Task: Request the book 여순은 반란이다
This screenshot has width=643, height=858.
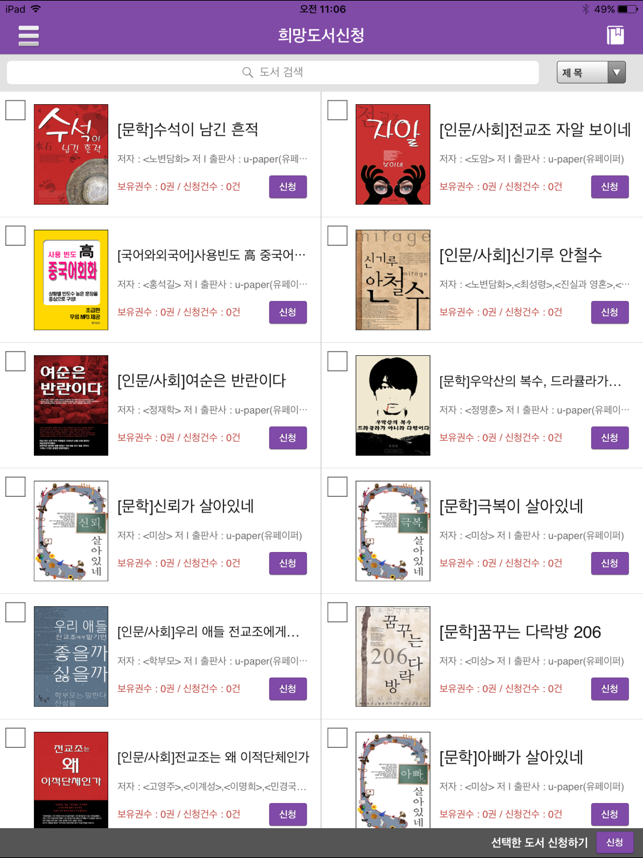Action: click(288, 438)
